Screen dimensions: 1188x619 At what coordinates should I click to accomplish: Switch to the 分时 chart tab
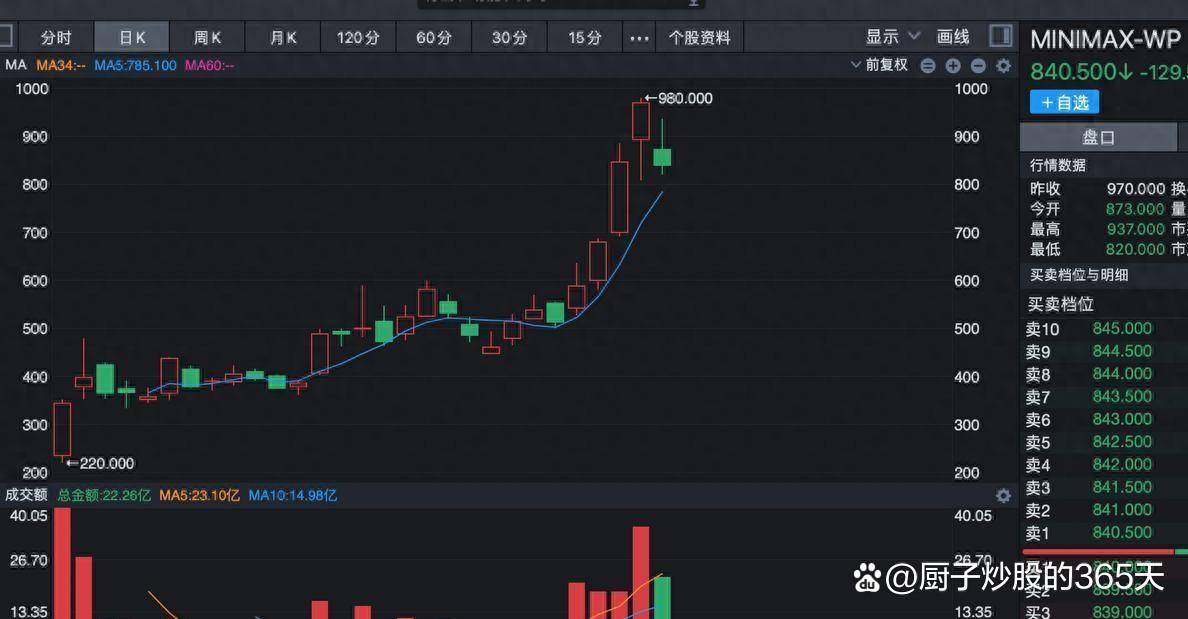(x=56, y=38)
